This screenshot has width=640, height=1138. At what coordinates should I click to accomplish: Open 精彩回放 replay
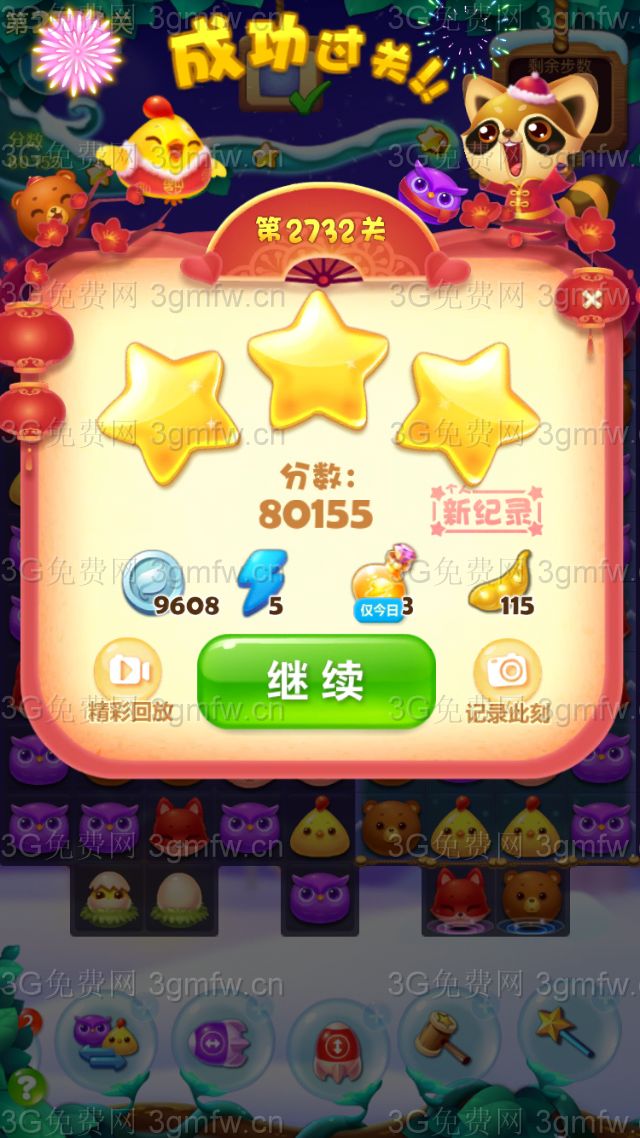[x=128, y=670]
